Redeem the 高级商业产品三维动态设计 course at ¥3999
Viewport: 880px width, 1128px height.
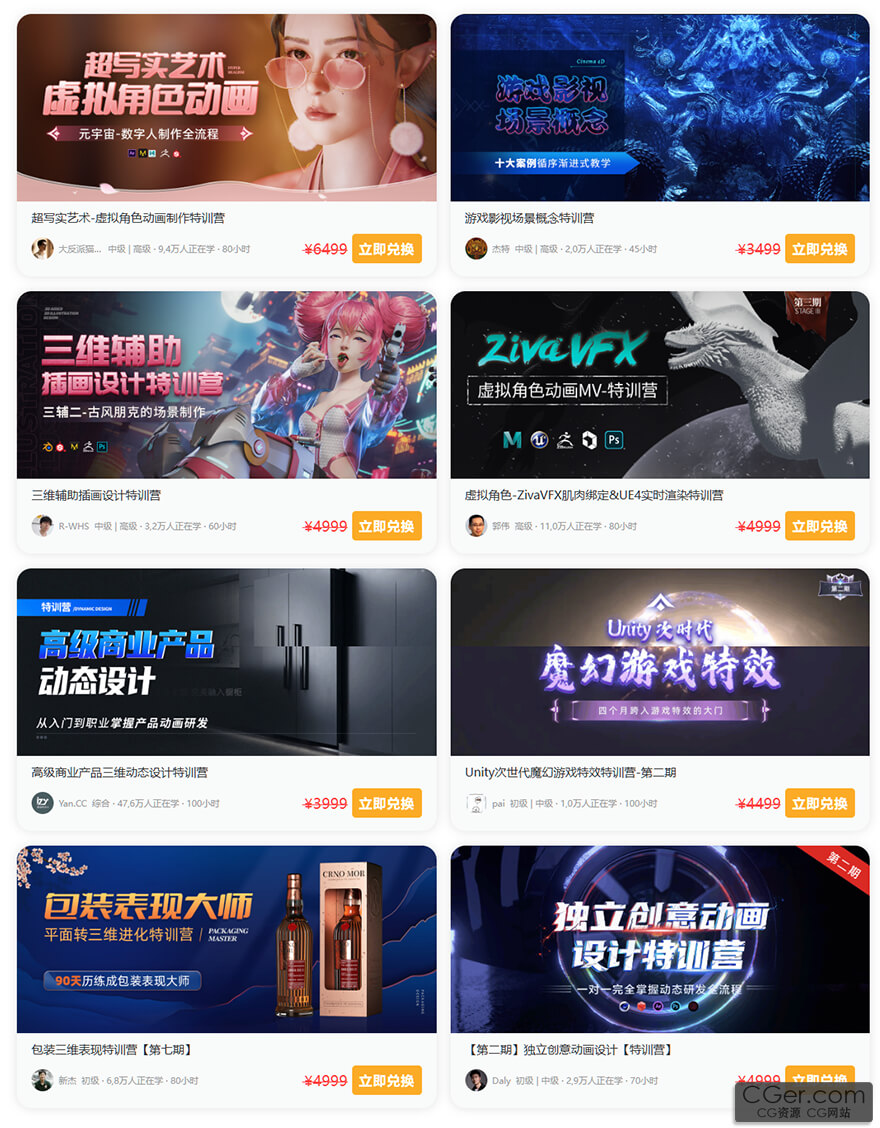click(x=386, y=803)
